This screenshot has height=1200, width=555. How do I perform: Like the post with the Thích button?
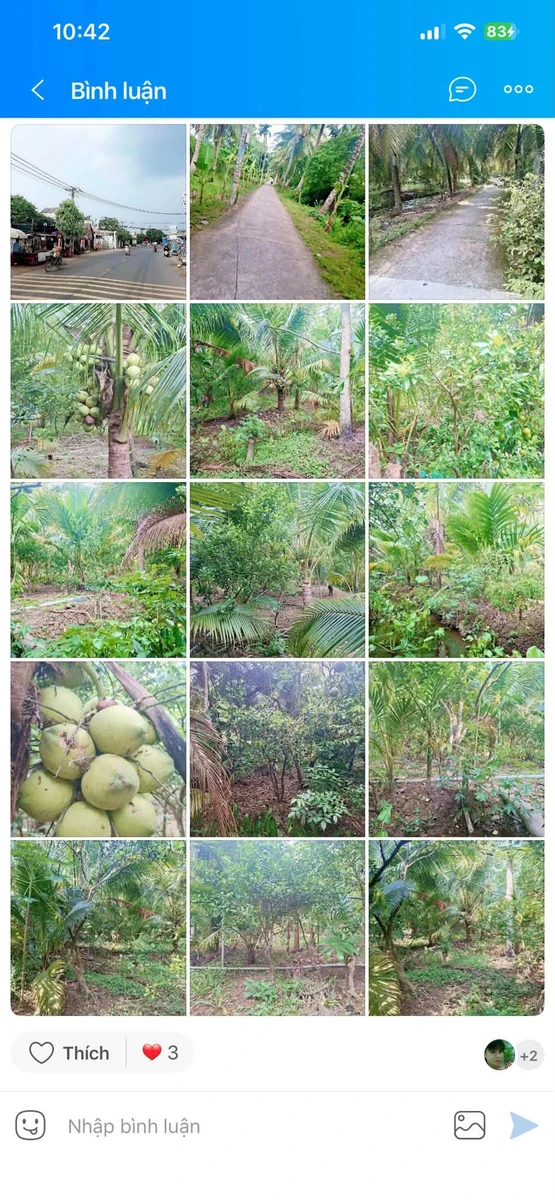[x=69, y=1053]
